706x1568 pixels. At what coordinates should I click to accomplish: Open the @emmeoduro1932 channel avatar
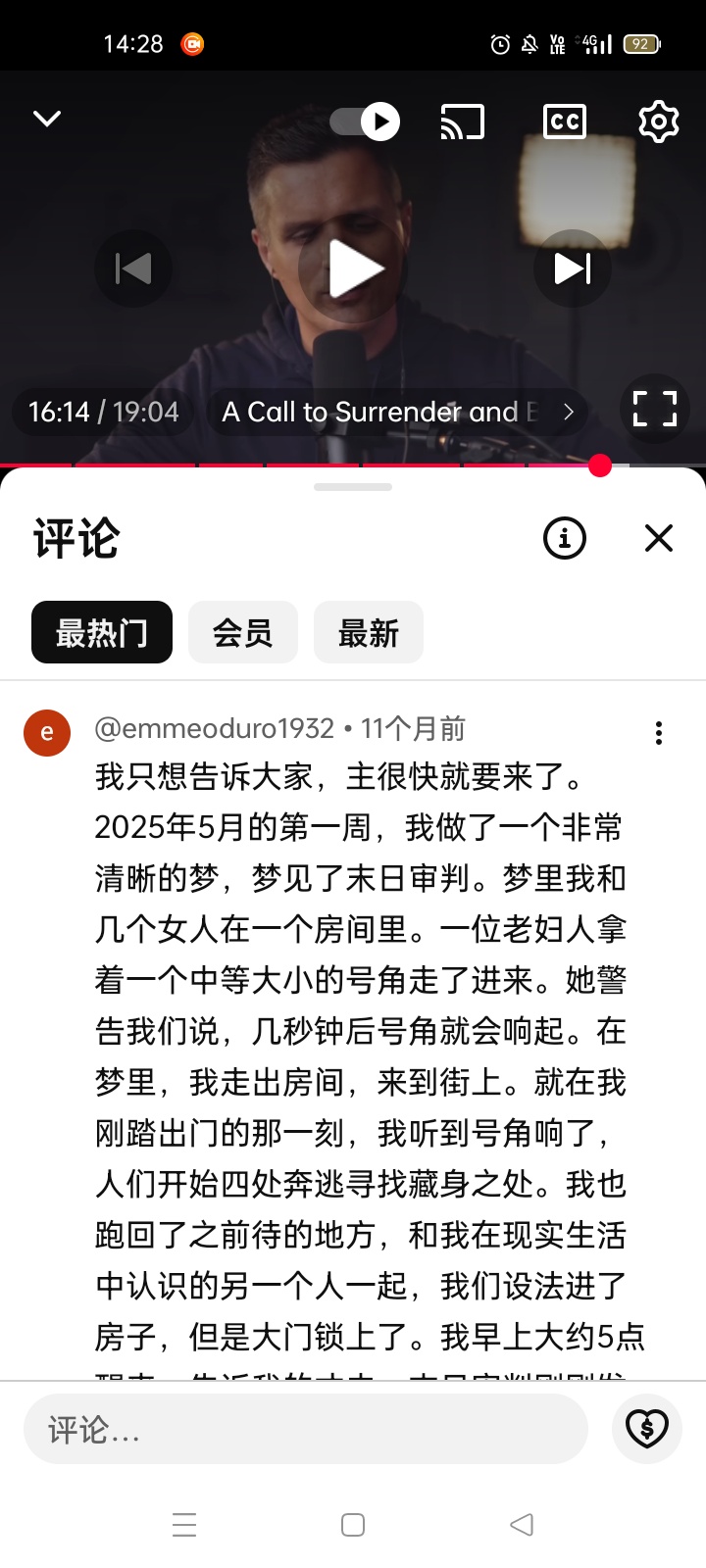pos(47,733)
